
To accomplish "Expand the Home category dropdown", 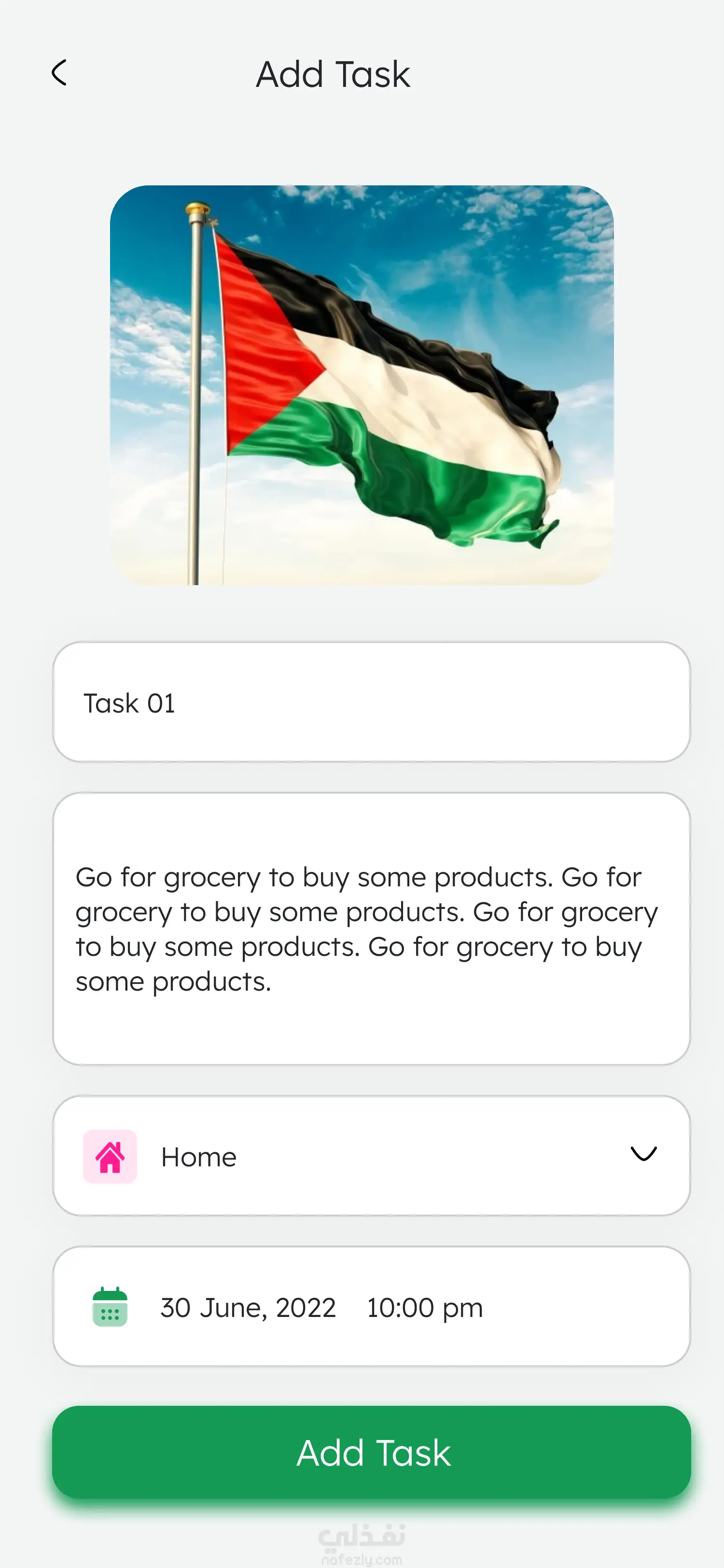I will (642, 1154).
